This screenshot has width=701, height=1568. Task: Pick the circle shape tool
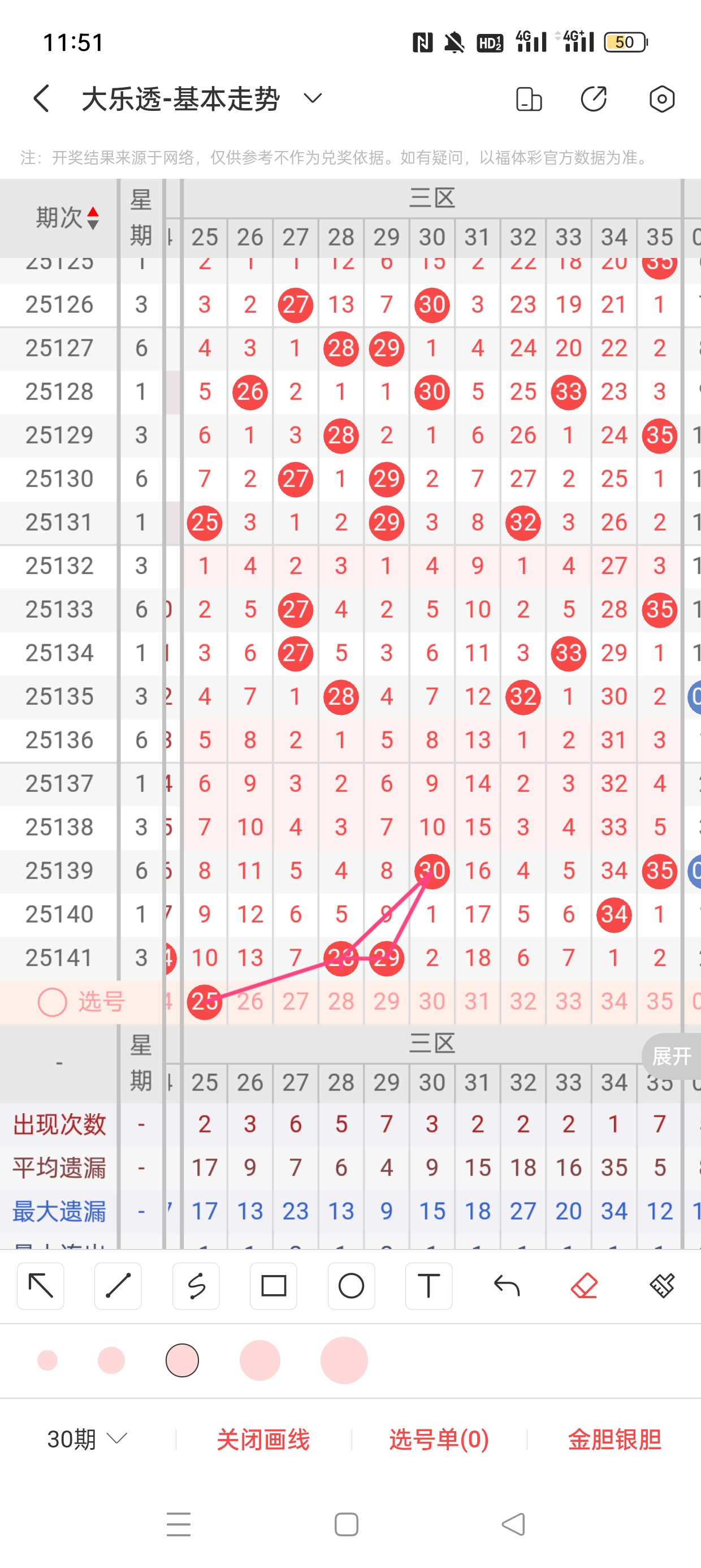pyautogui.click(x=351, y=1286)
